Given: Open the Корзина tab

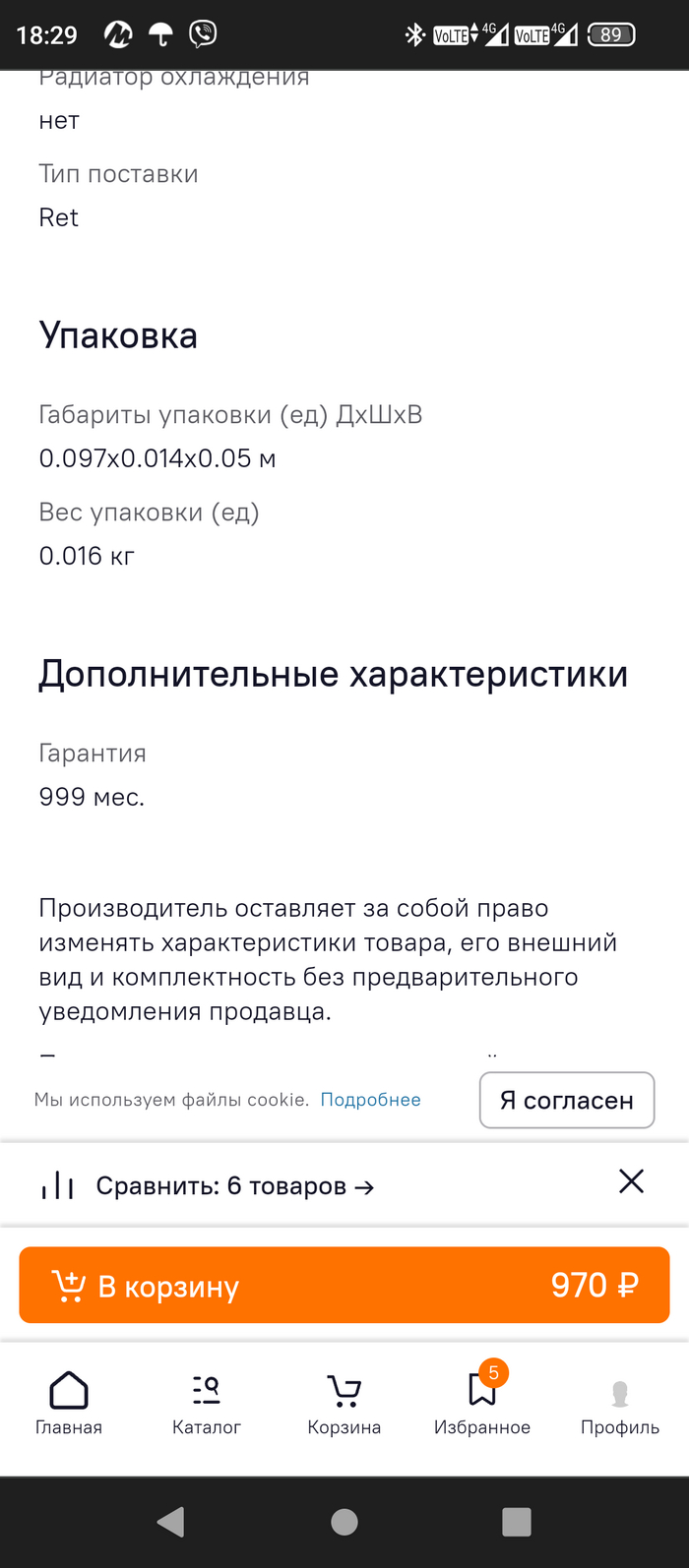Looking at the screenshot, I should coord(344,1404).
